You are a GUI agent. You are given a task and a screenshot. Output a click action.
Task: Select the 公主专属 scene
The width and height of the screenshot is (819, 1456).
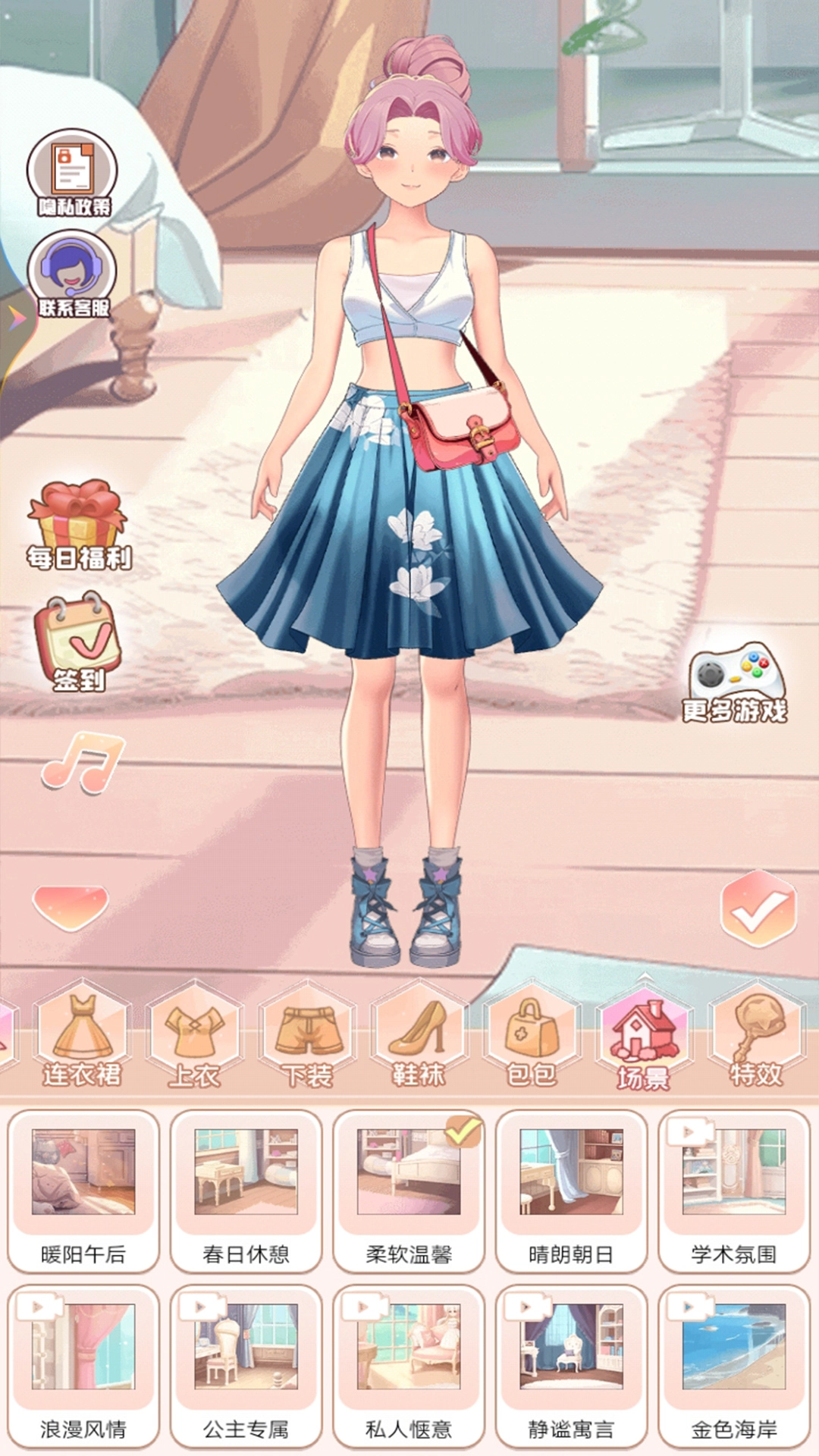(x=246, y=1365)
